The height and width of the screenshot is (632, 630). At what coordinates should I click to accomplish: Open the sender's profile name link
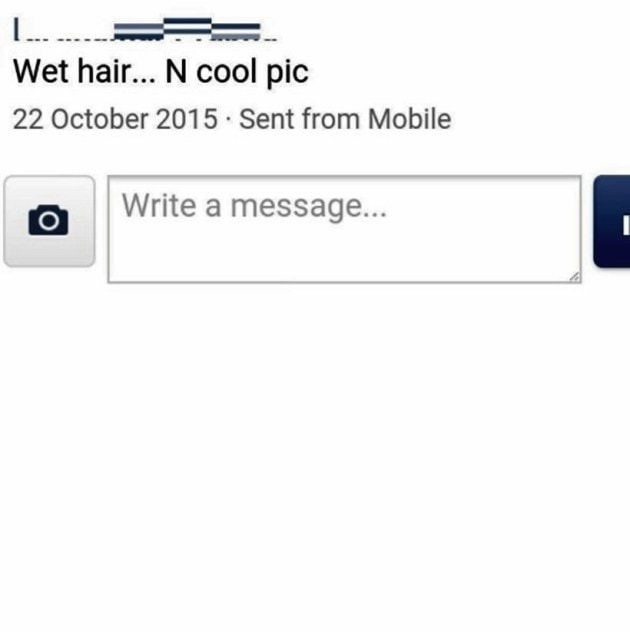coord(140,31)
